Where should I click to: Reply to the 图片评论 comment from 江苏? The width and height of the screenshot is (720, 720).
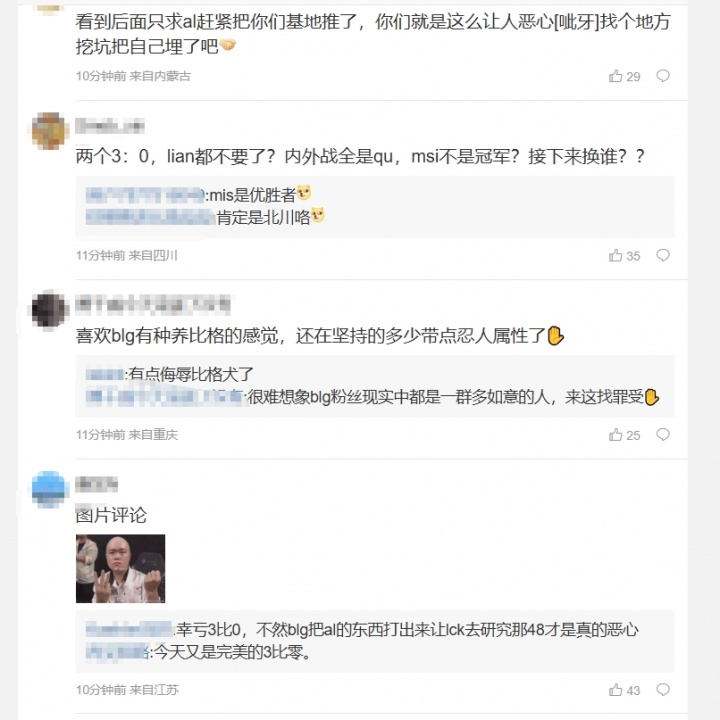[662, 690]
